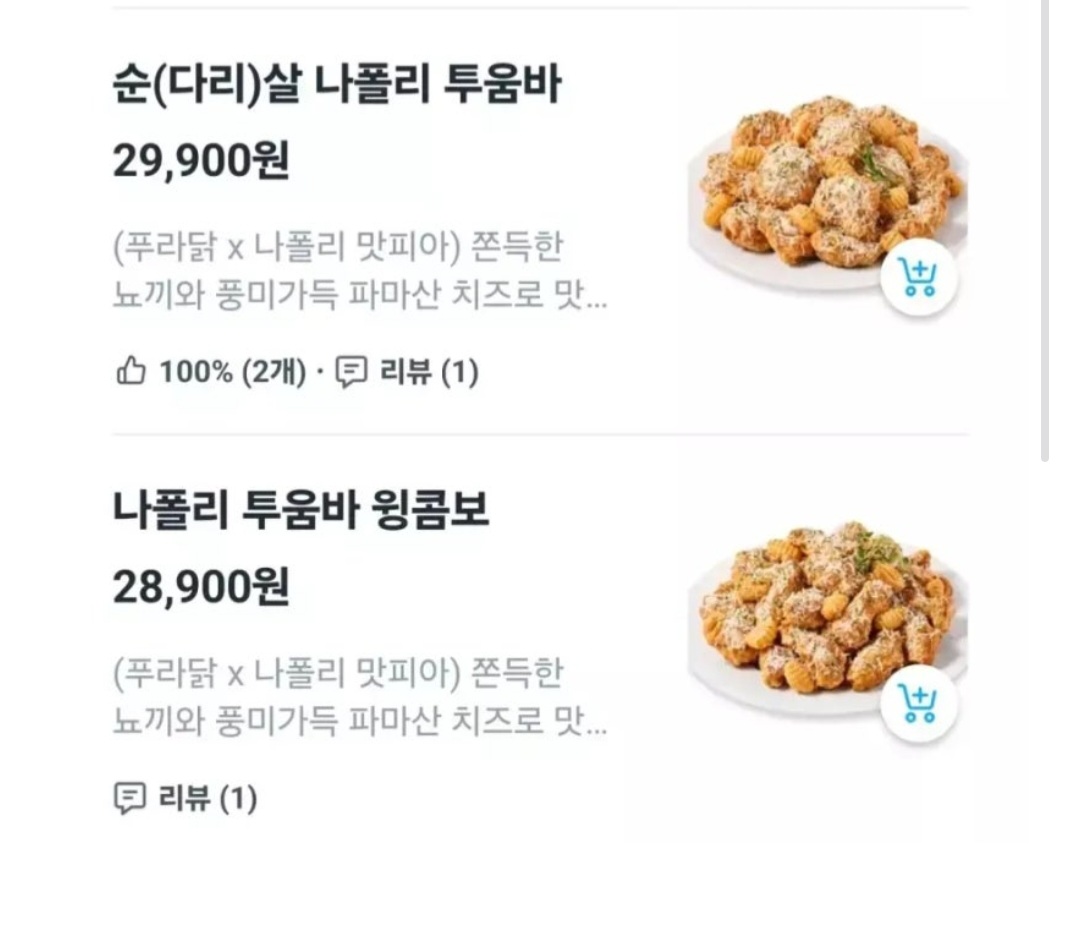Add 순(다리)살 나폴리 투움바 to cart

[x=918, y=278]
